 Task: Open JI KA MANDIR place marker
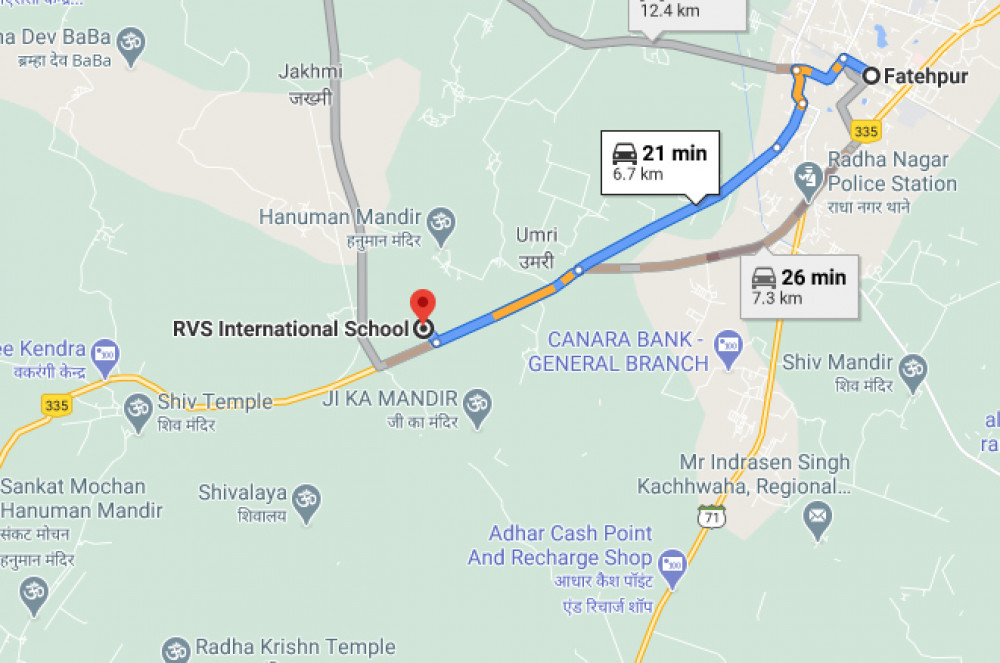pos(477,400)
